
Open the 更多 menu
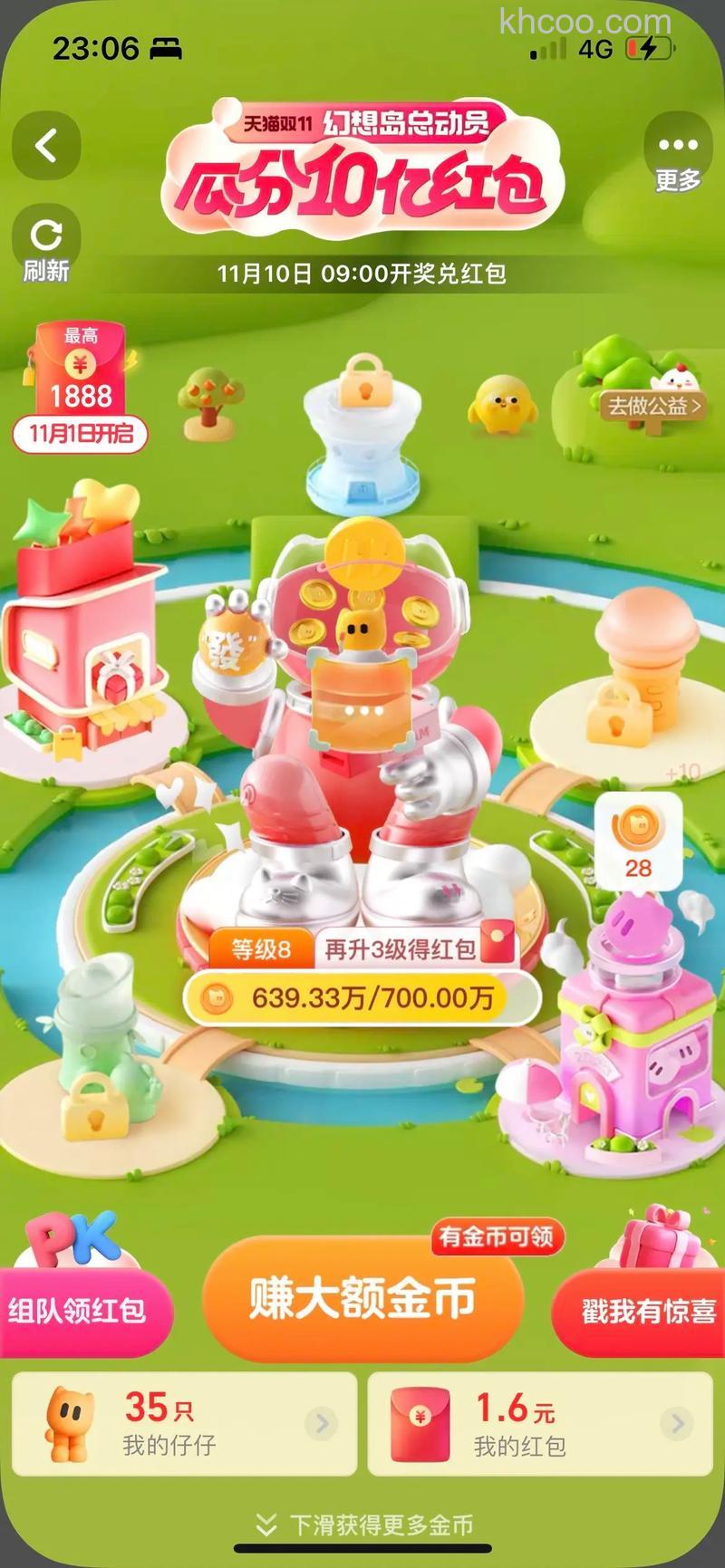[x=678, y=154]
